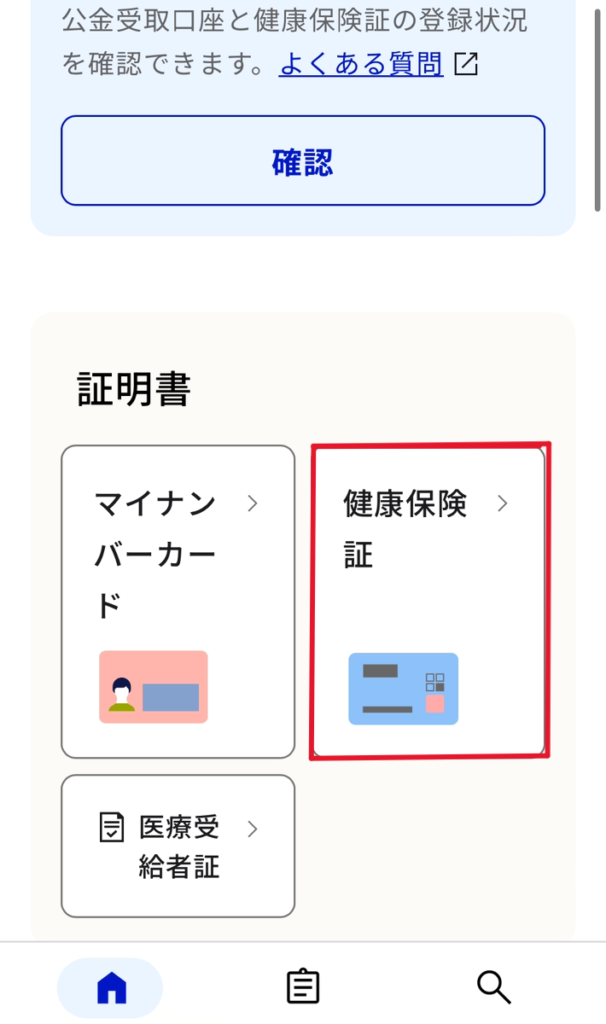Open the よくある質問 link
The image size is (606, 1024).
[361, 65]
